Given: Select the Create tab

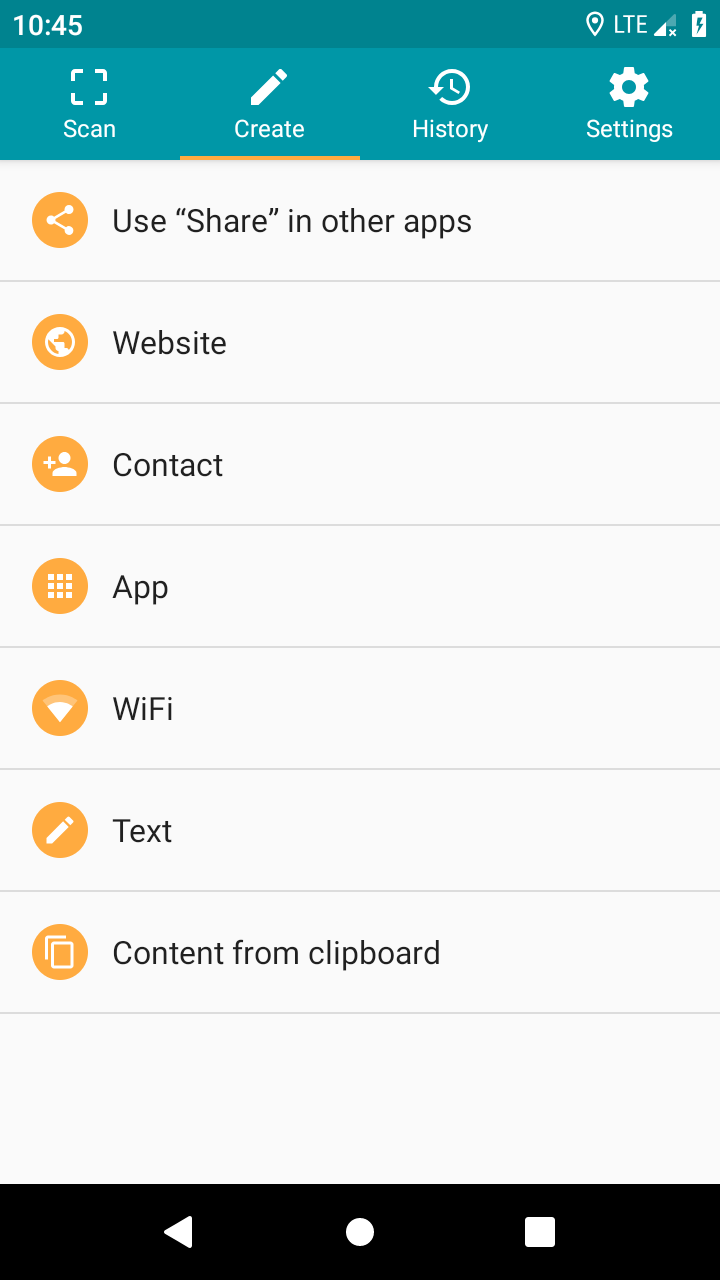Looking at the screenshot, I should (270, 104).
